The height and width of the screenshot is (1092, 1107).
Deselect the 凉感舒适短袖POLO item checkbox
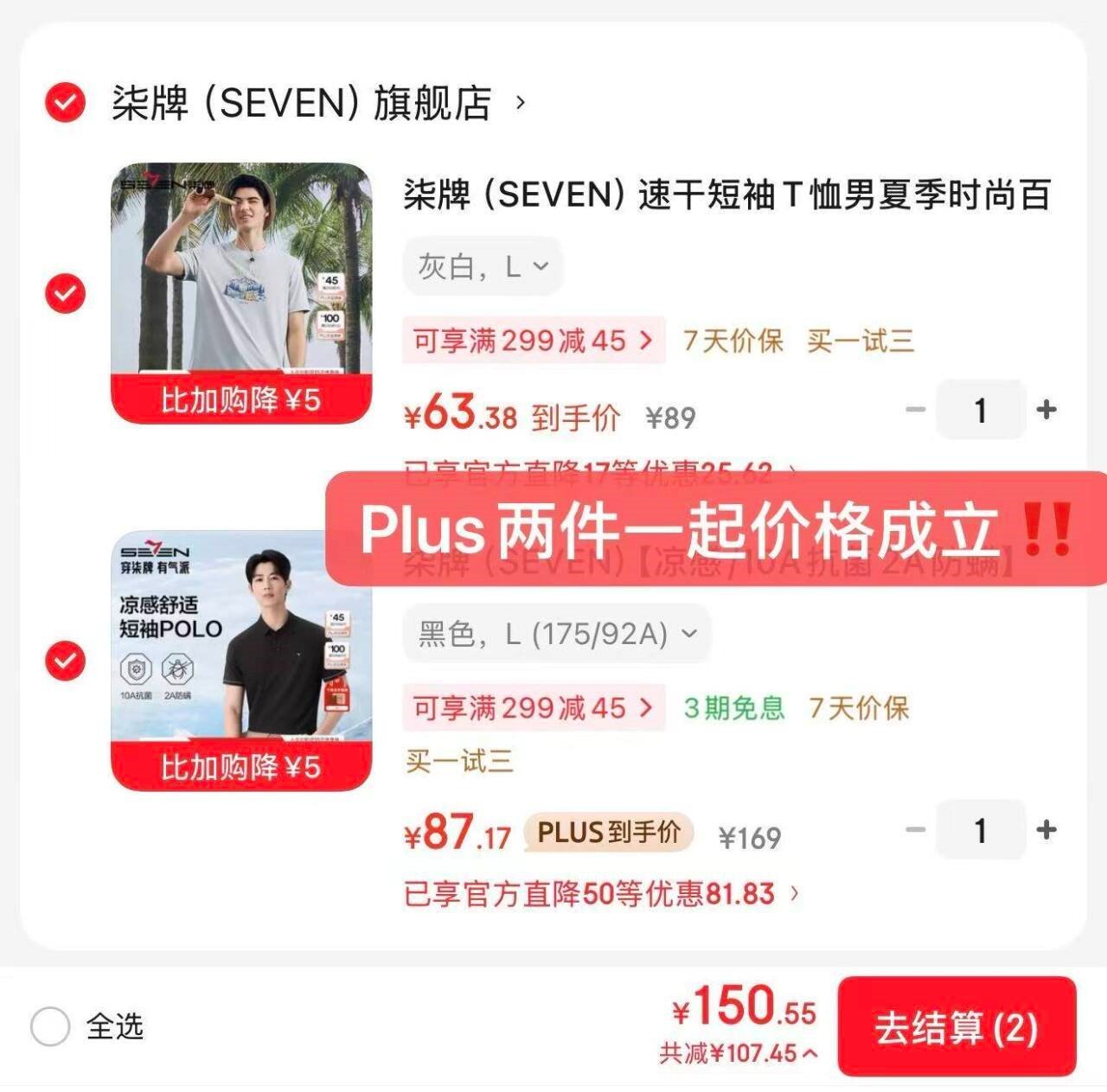pyautogui.click(x=65, y=661)
